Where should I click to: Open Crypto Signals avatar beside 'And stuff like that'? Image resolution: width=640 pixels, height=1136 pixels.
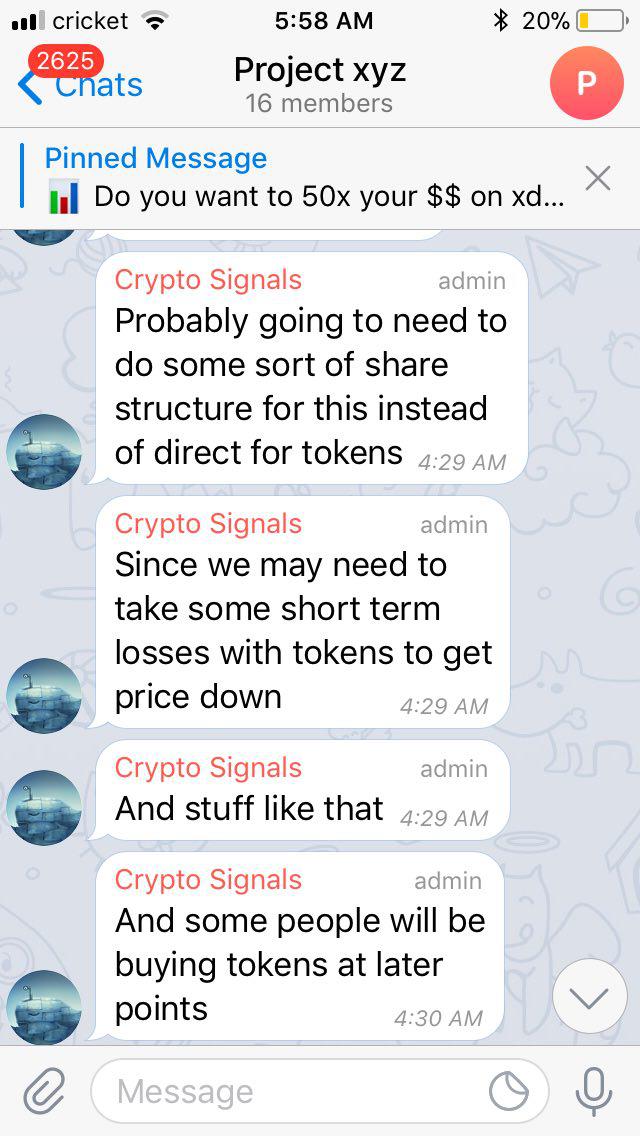[x=43, y=805]
